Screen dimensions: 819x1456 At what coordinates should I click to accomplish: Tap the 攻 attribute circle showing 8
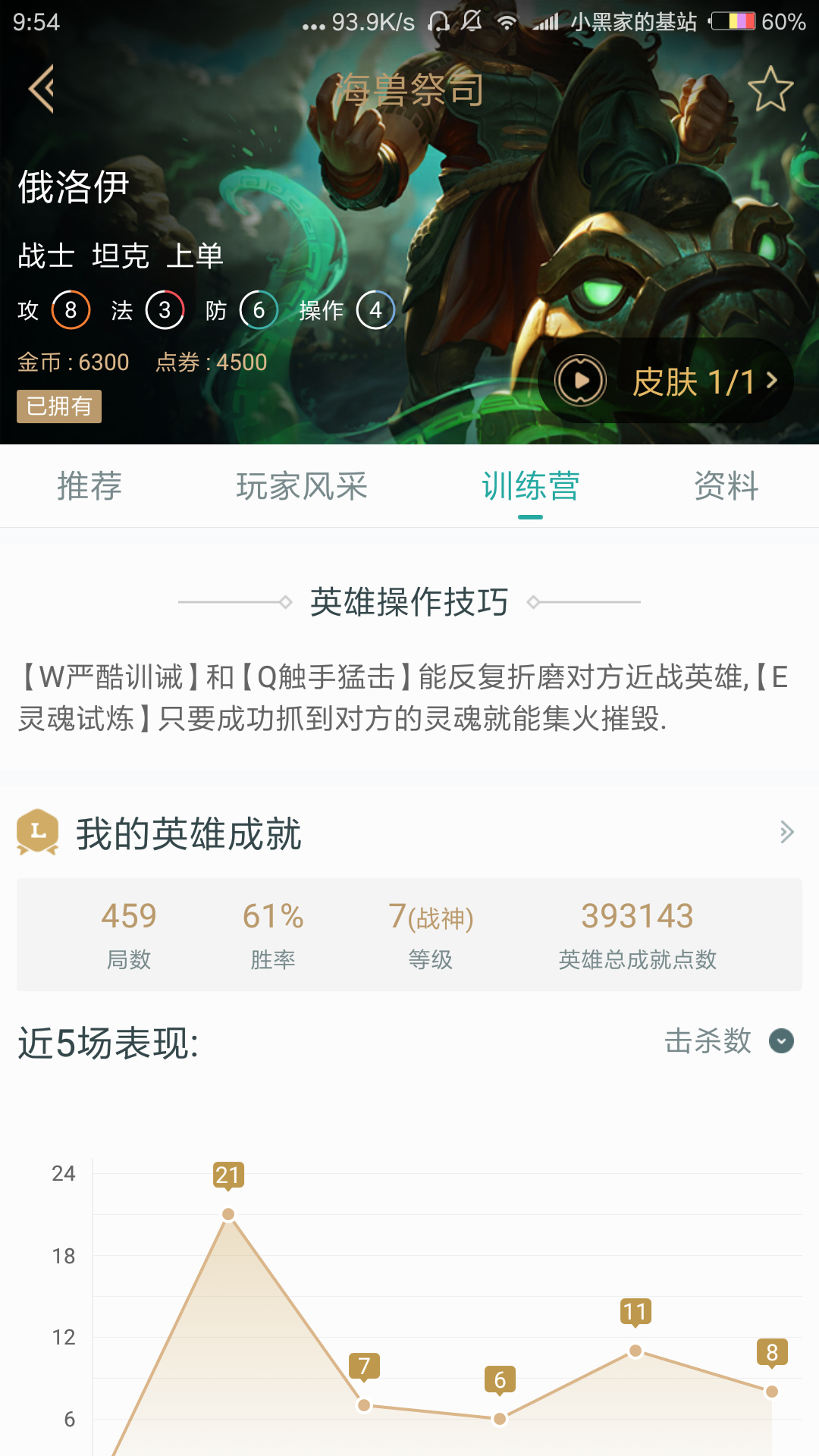(x=71, y=309)
